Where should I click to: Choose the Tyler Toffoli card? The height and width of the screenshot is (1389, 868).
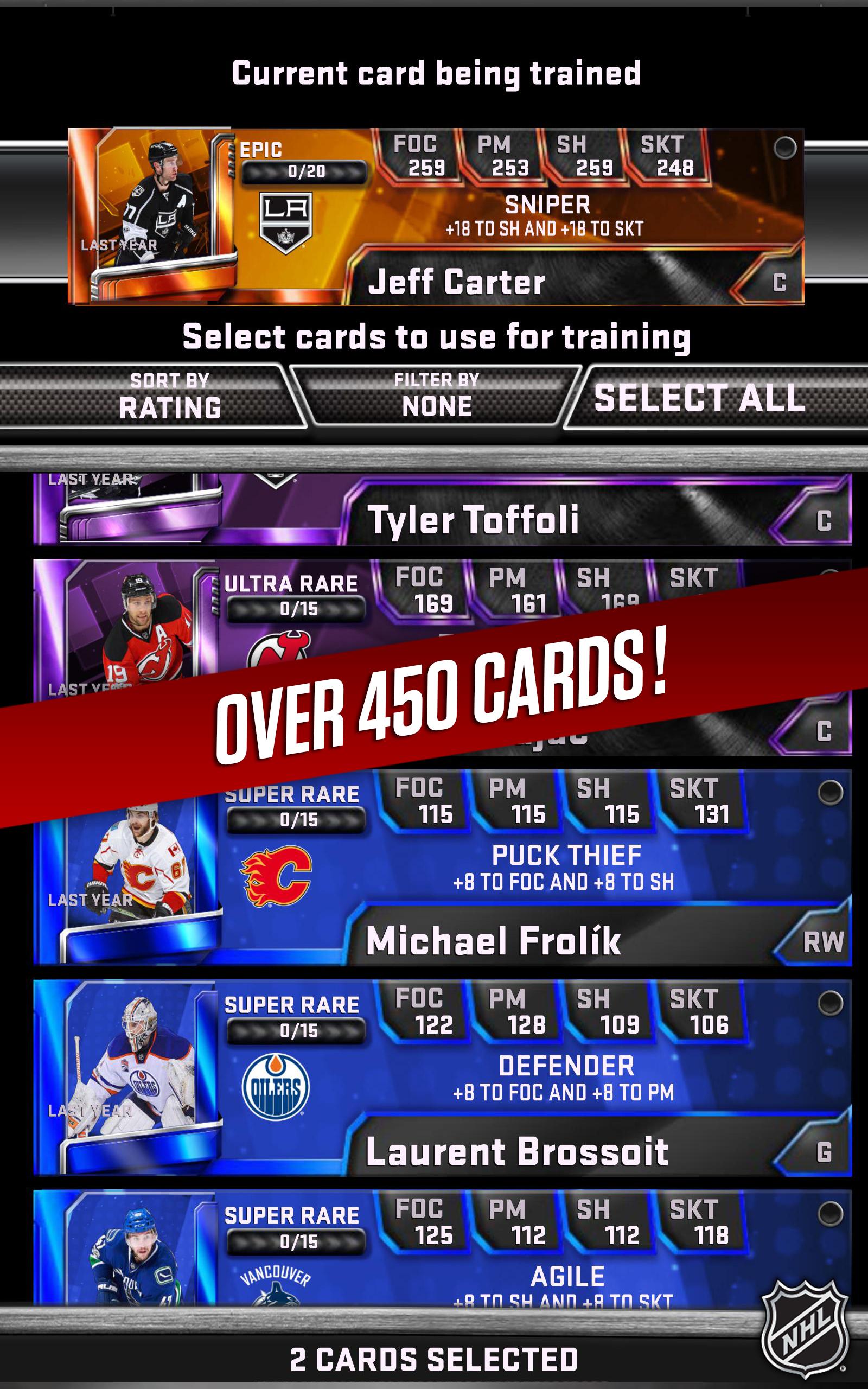coord(472,519)
